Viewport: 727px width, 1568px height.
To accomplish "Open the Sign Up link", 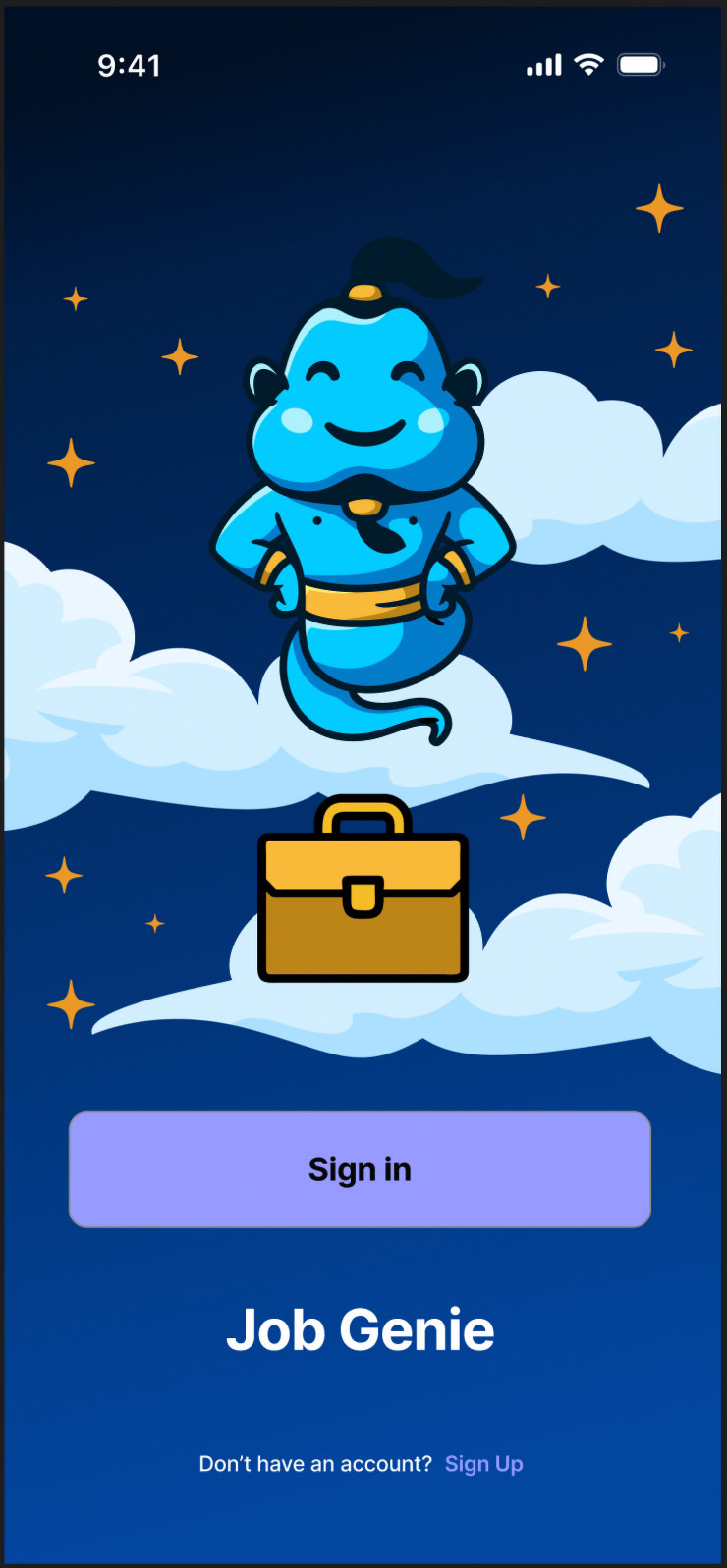I will click(x=483, y=1463).
